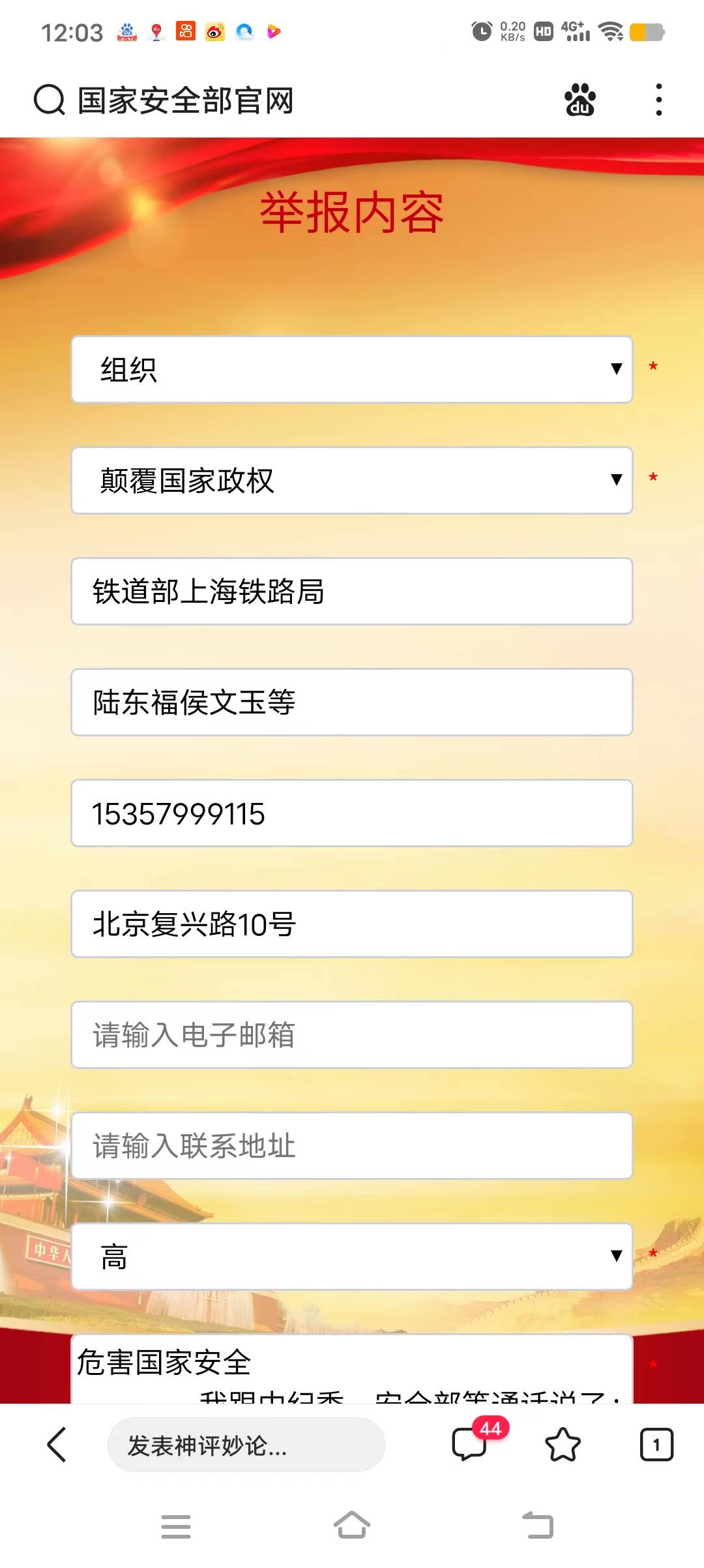Focus the 请输入电子邮箱 email field

(x=352, y=1034)
